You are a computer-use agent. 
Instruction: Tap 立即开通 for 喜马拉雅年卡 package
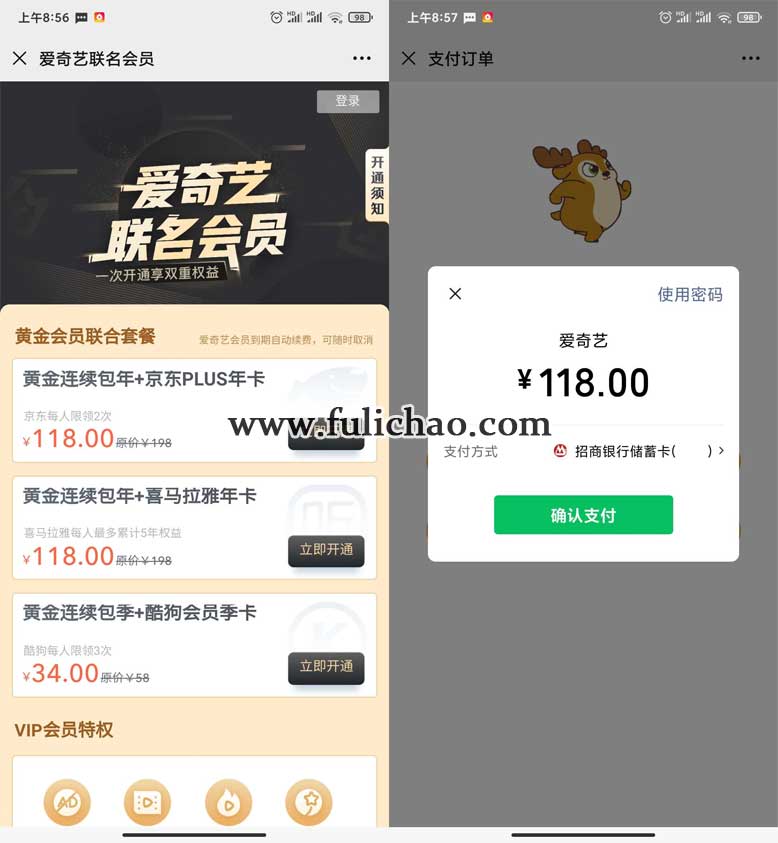[x=326, y=550]
